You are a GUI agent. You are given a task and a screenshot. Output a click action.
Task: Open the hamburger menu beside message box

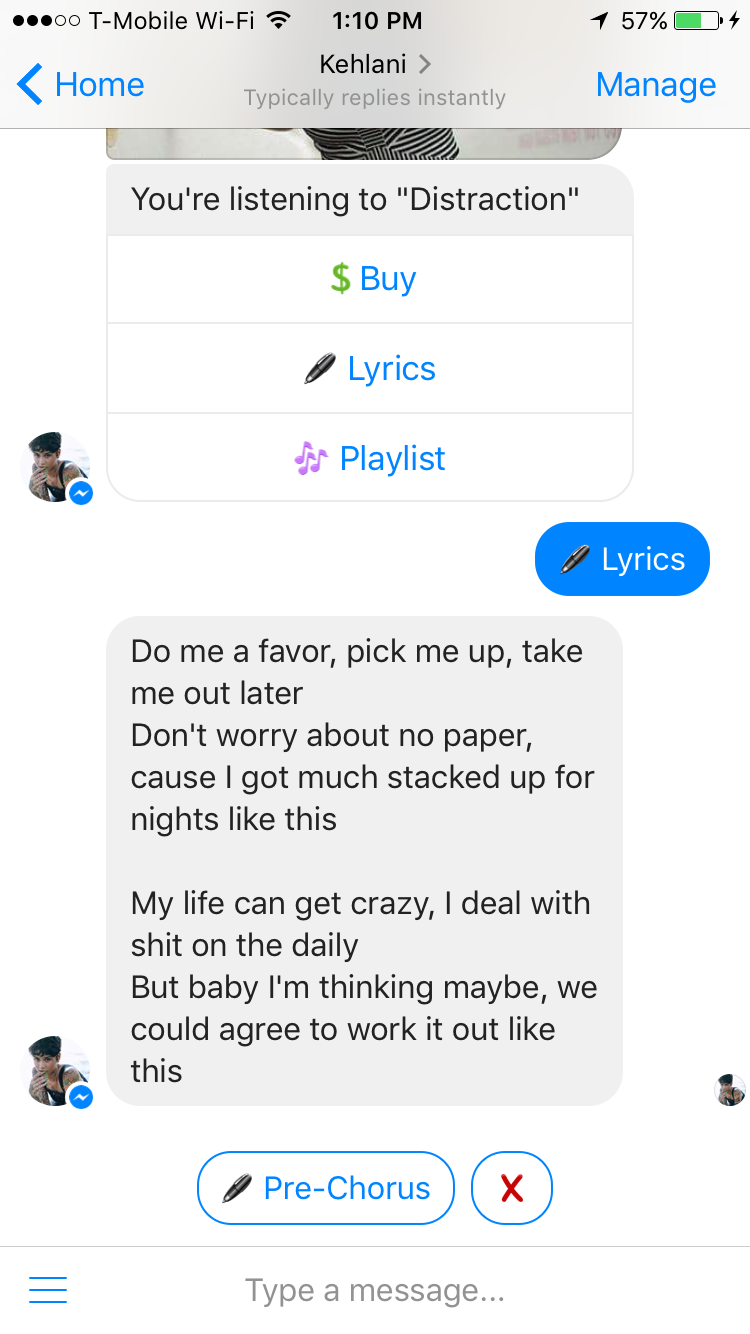pyautogui.click(x=48, y=1290)
